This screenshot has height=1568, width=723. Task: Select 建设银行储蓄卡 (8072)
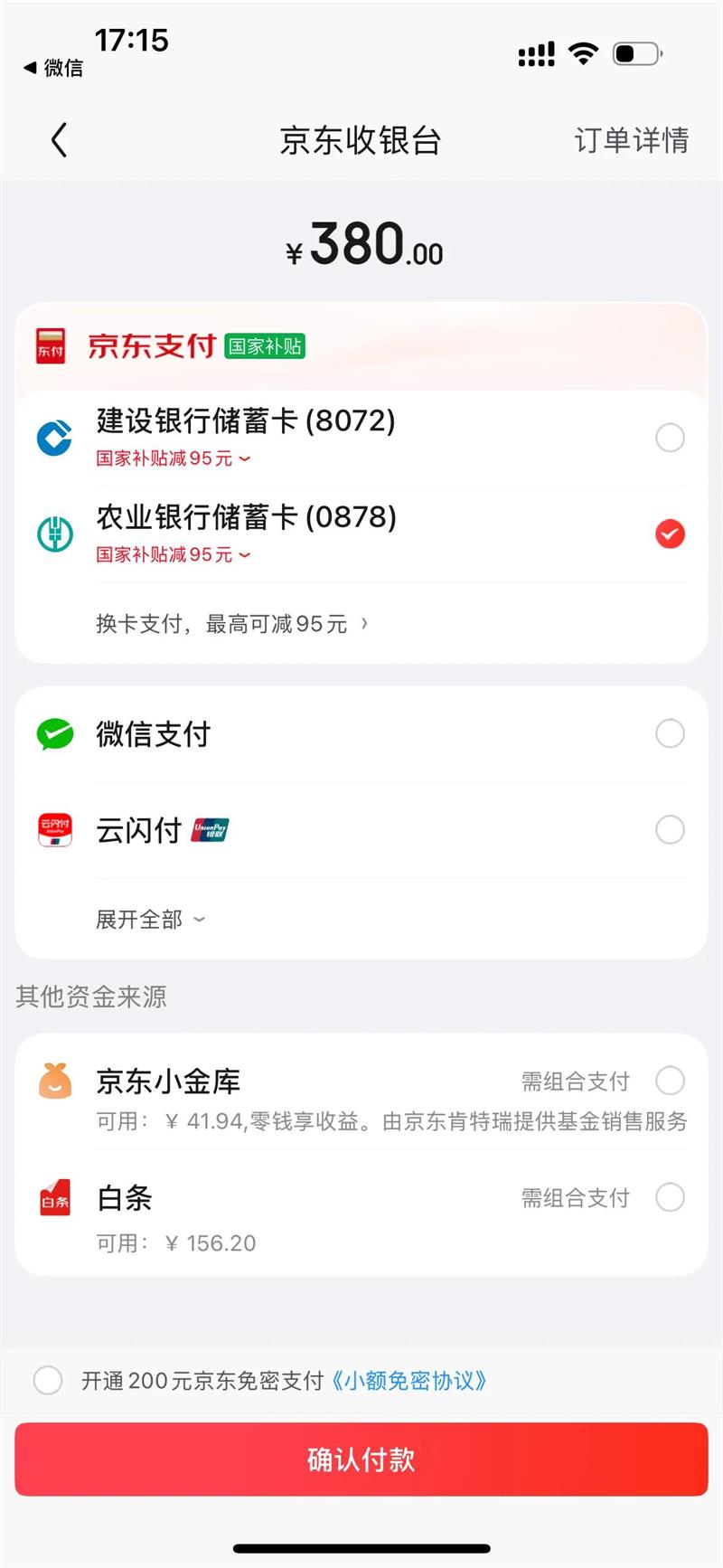[x=669, y=438]
